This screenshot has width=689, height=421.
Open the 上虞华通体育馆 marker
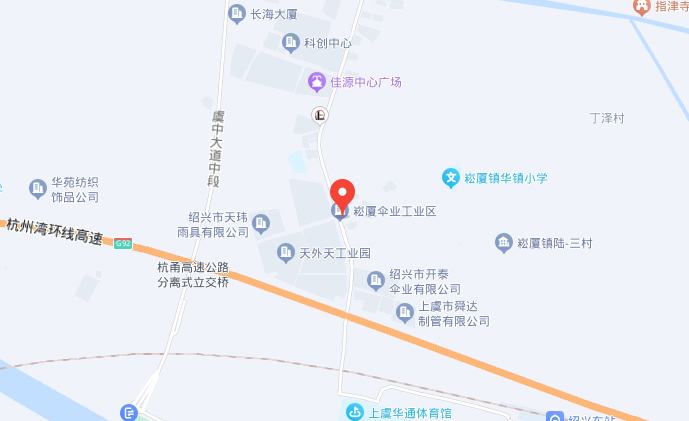coord(353,411)
